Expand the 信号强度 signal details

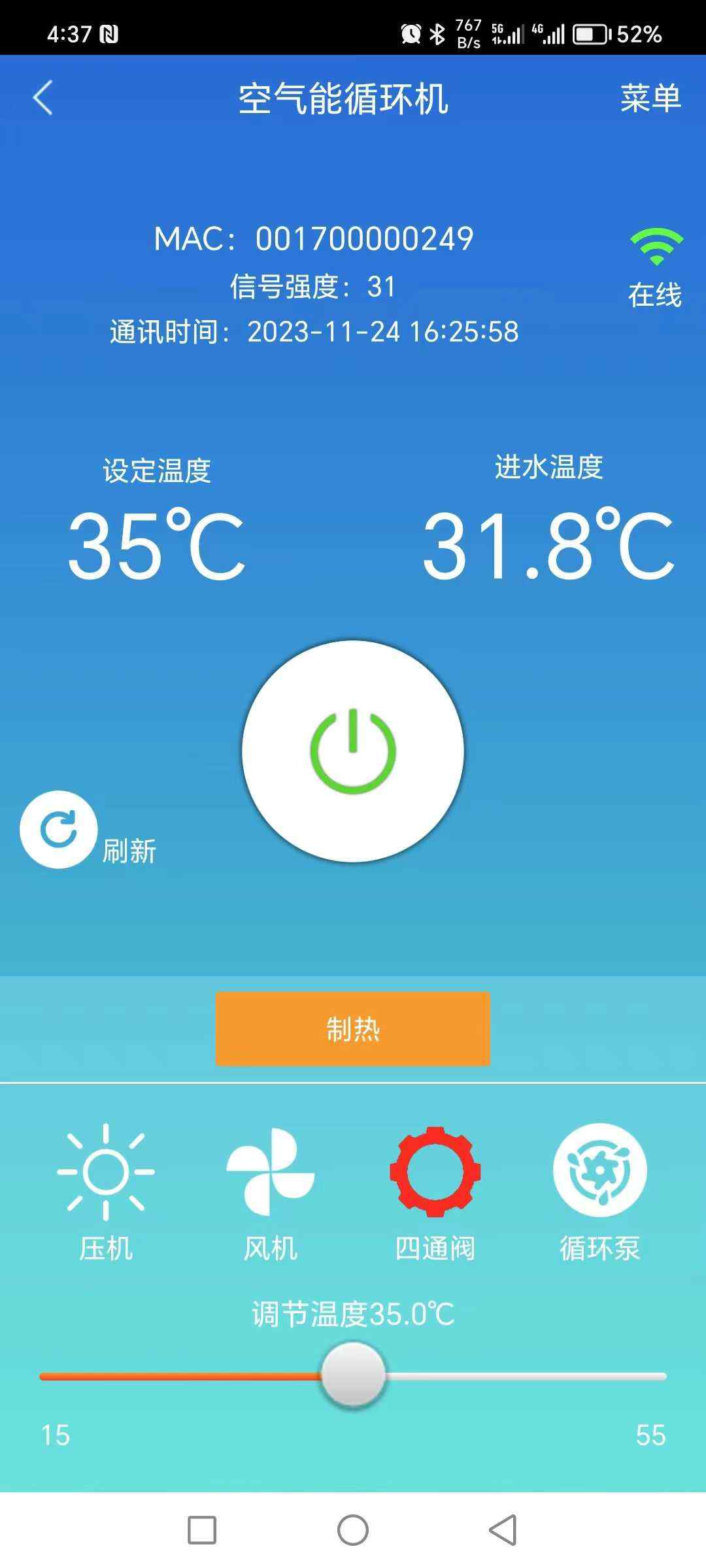point(312,286)
